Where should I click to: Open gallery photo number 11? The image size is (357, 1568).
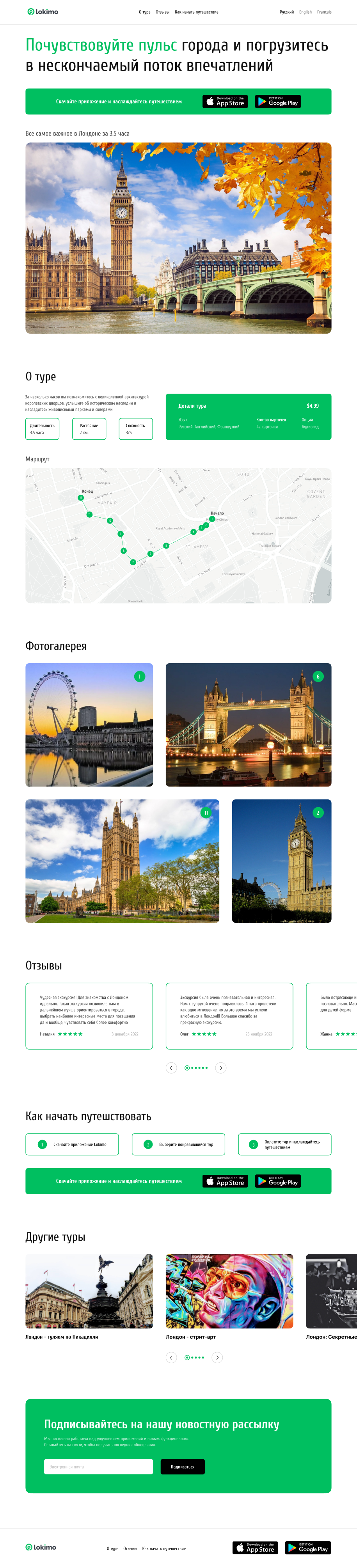click(122, 861)
